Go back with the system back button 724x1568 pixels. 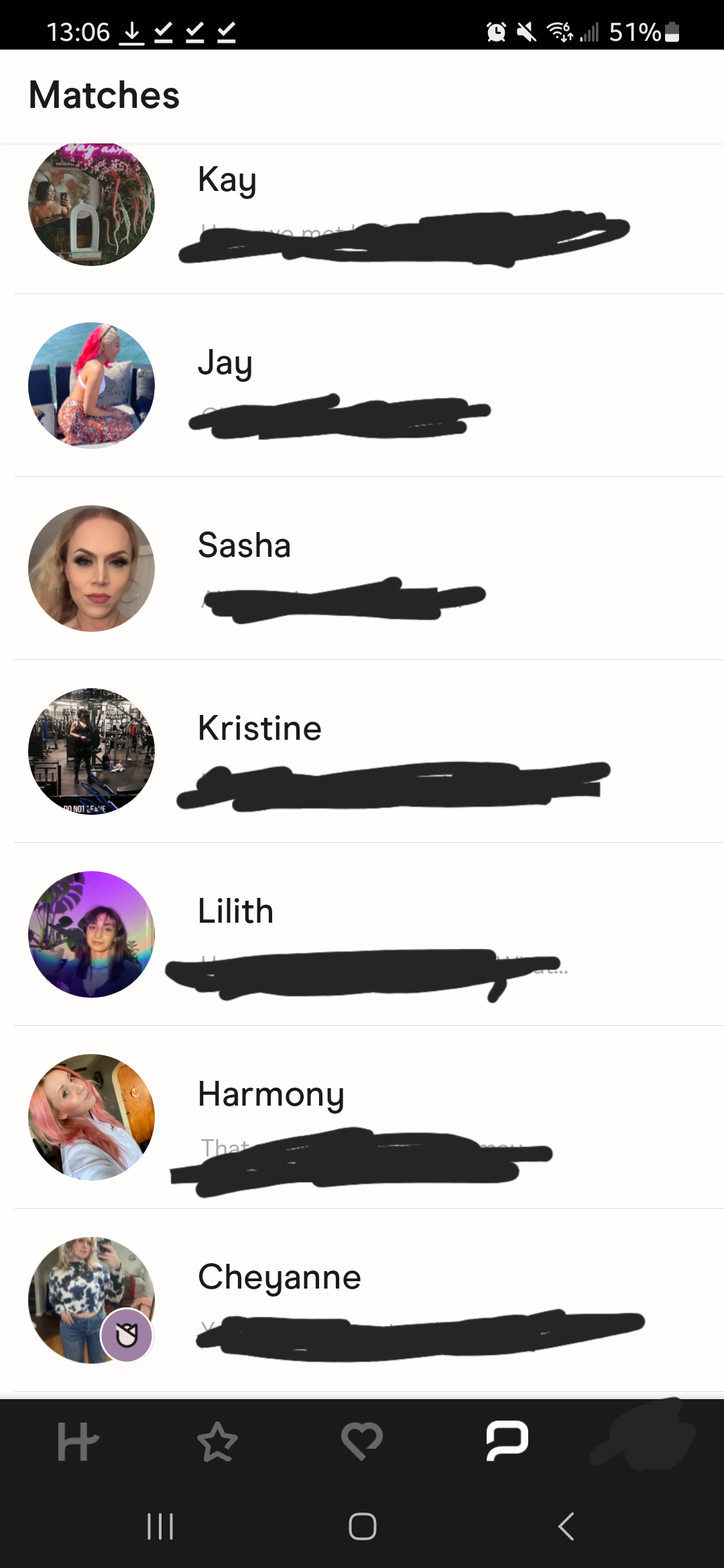pyautogui.click(x=566, y=1526)
